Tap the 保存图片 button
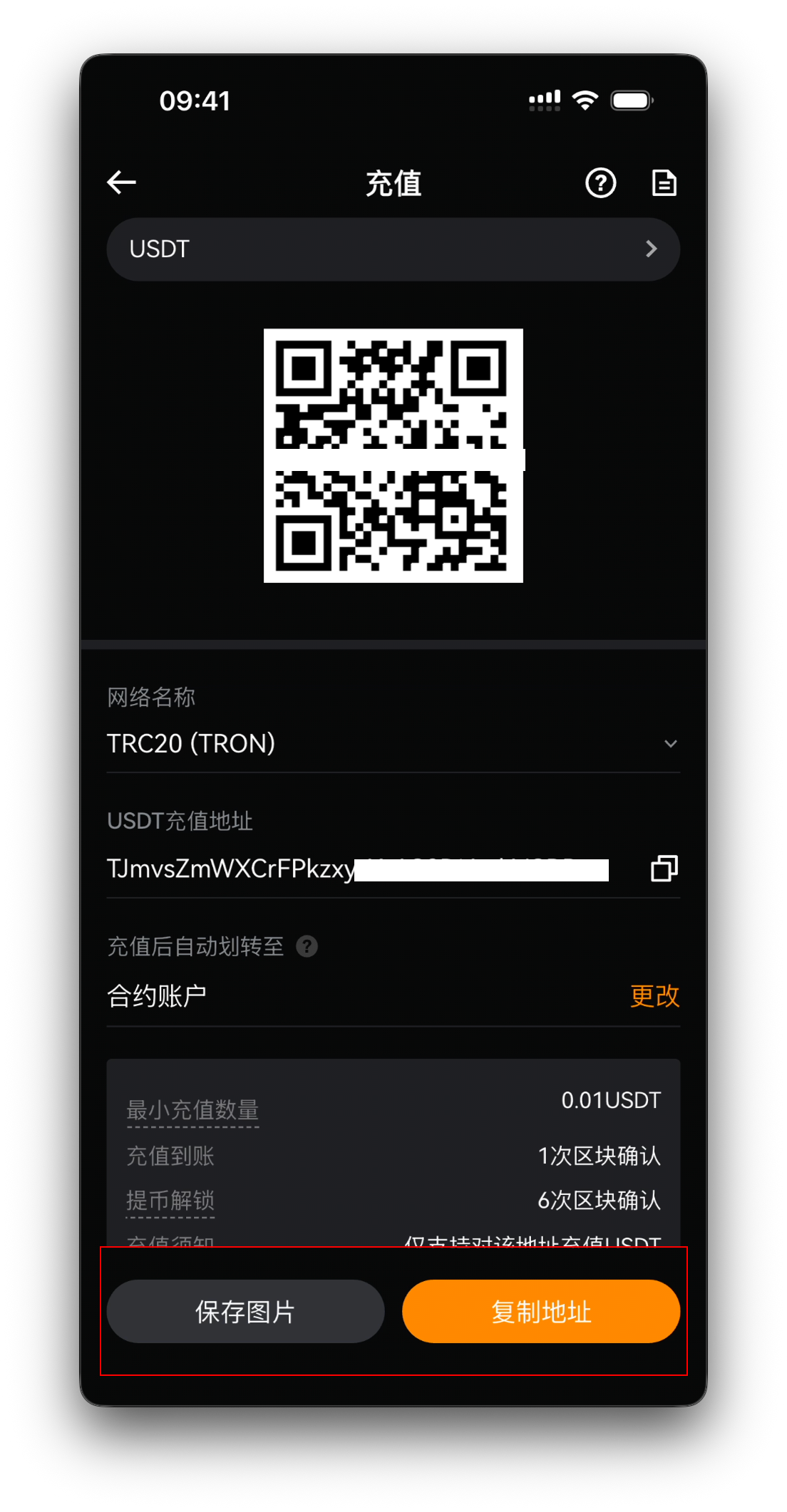The height and width of the screenshot is (1512, 787). coord(245,1311)
